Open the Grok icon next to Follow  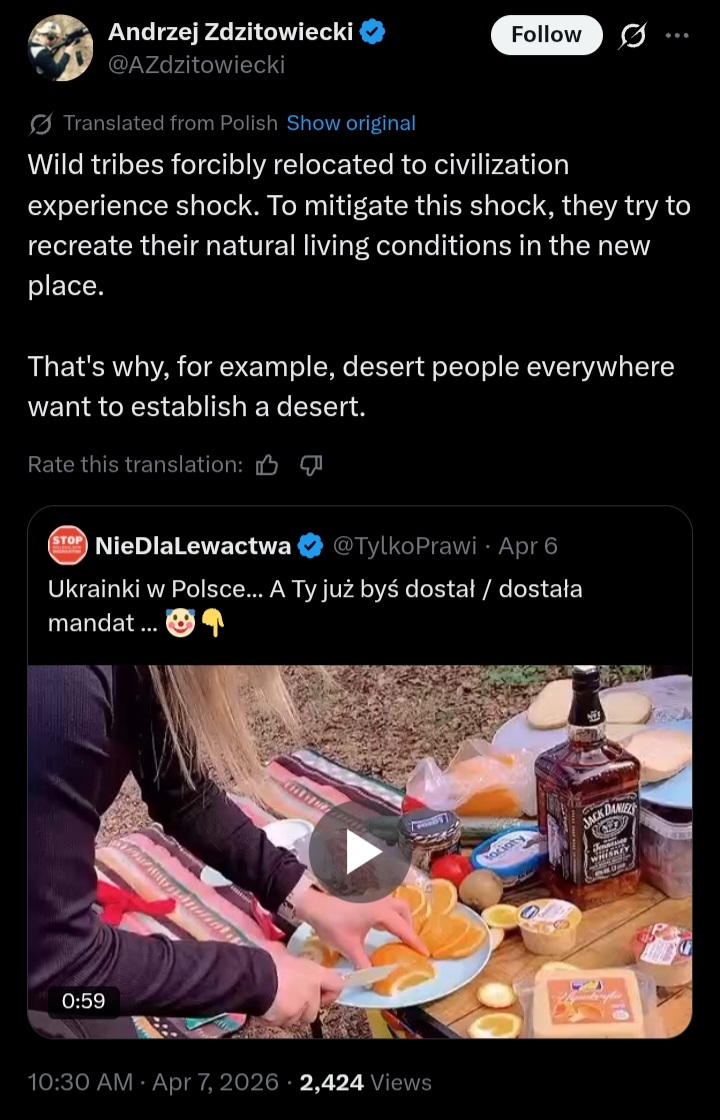[632, 35]
